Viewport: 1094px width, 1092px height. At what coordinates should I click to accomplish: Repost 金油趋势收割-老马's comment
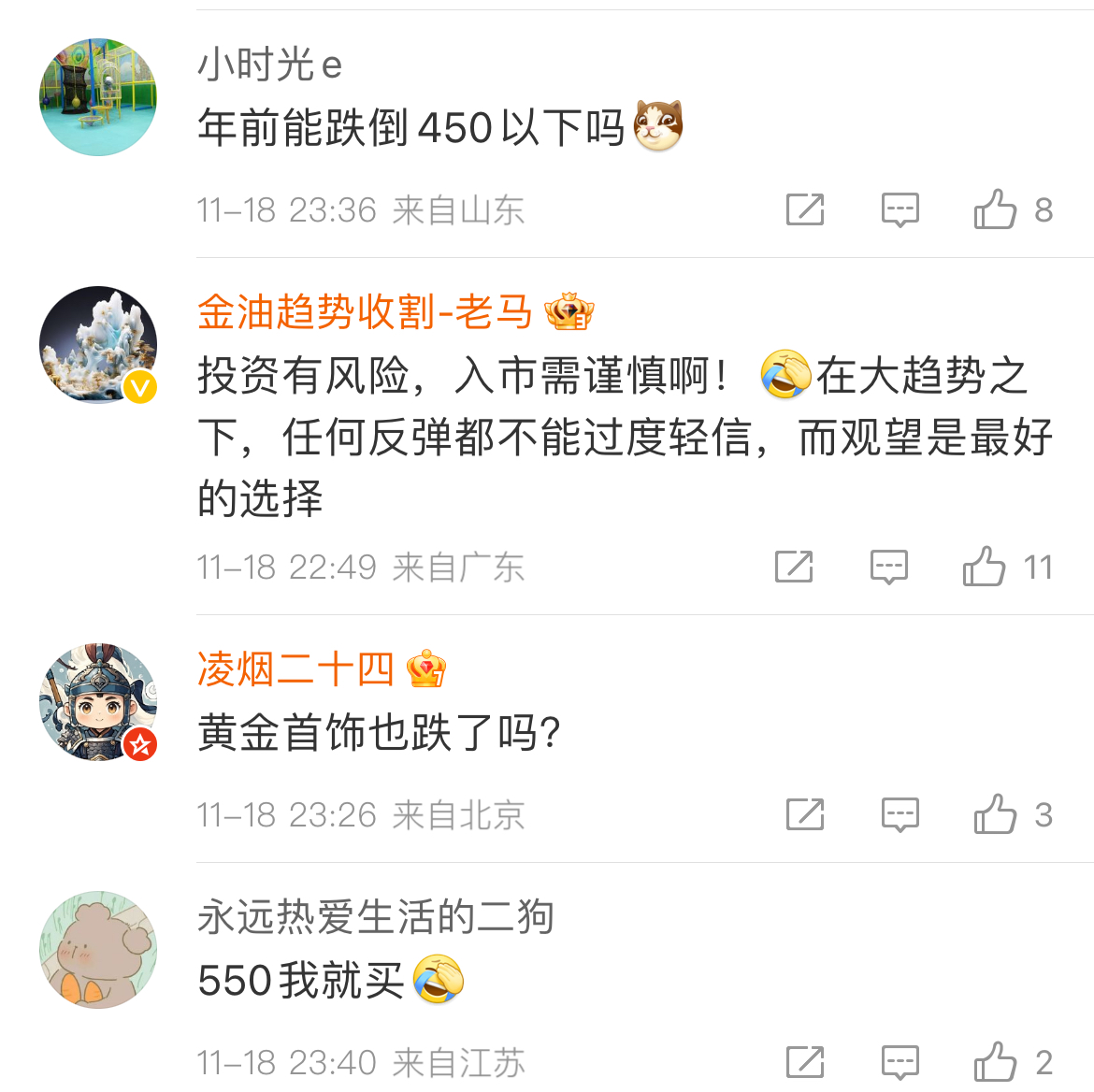[x=794, y=567]
